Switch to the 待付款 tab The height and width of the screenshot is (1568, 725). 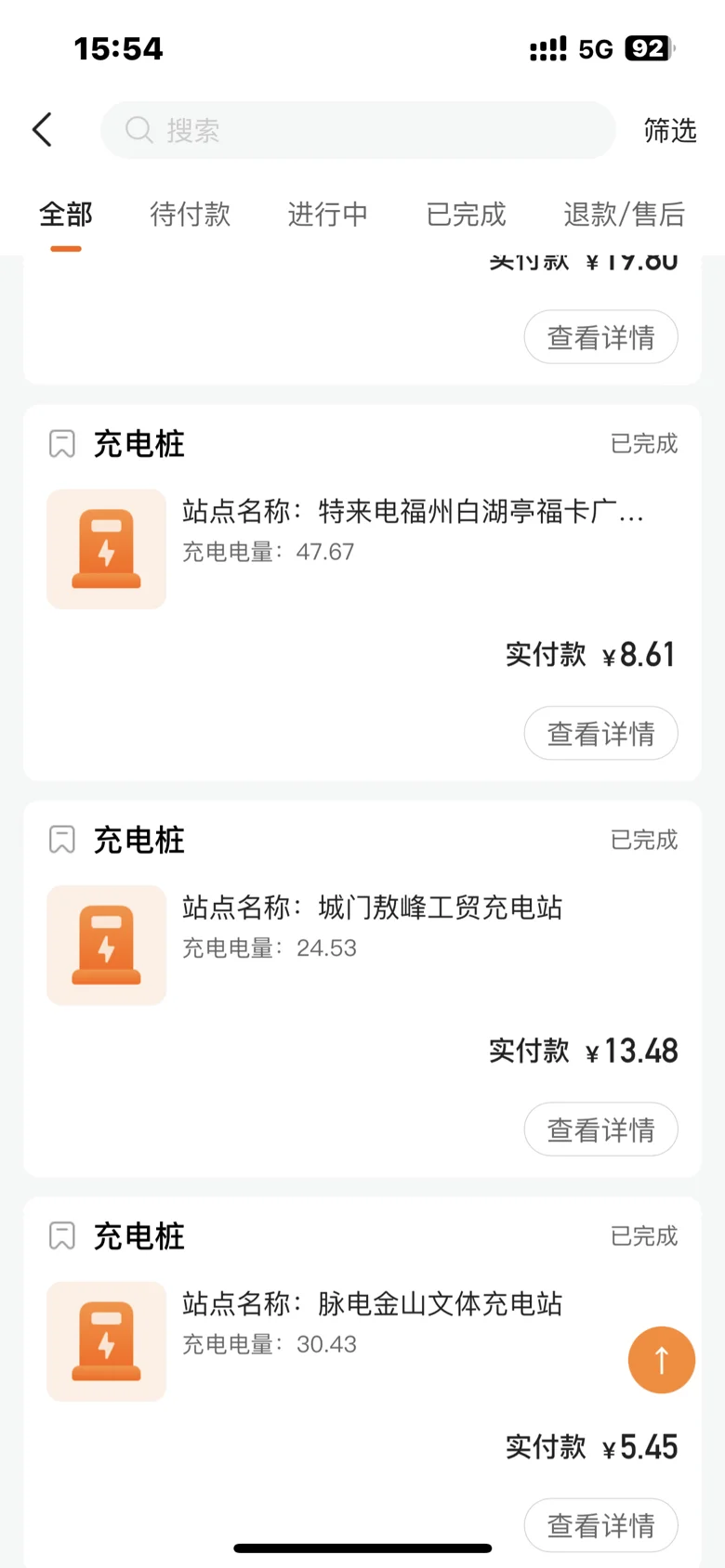pos(191,215)
